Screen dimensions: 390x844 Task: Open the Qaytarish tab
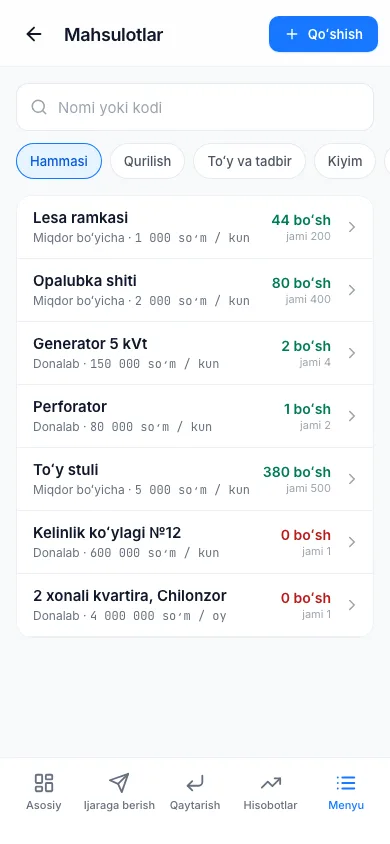click(195, 792)
